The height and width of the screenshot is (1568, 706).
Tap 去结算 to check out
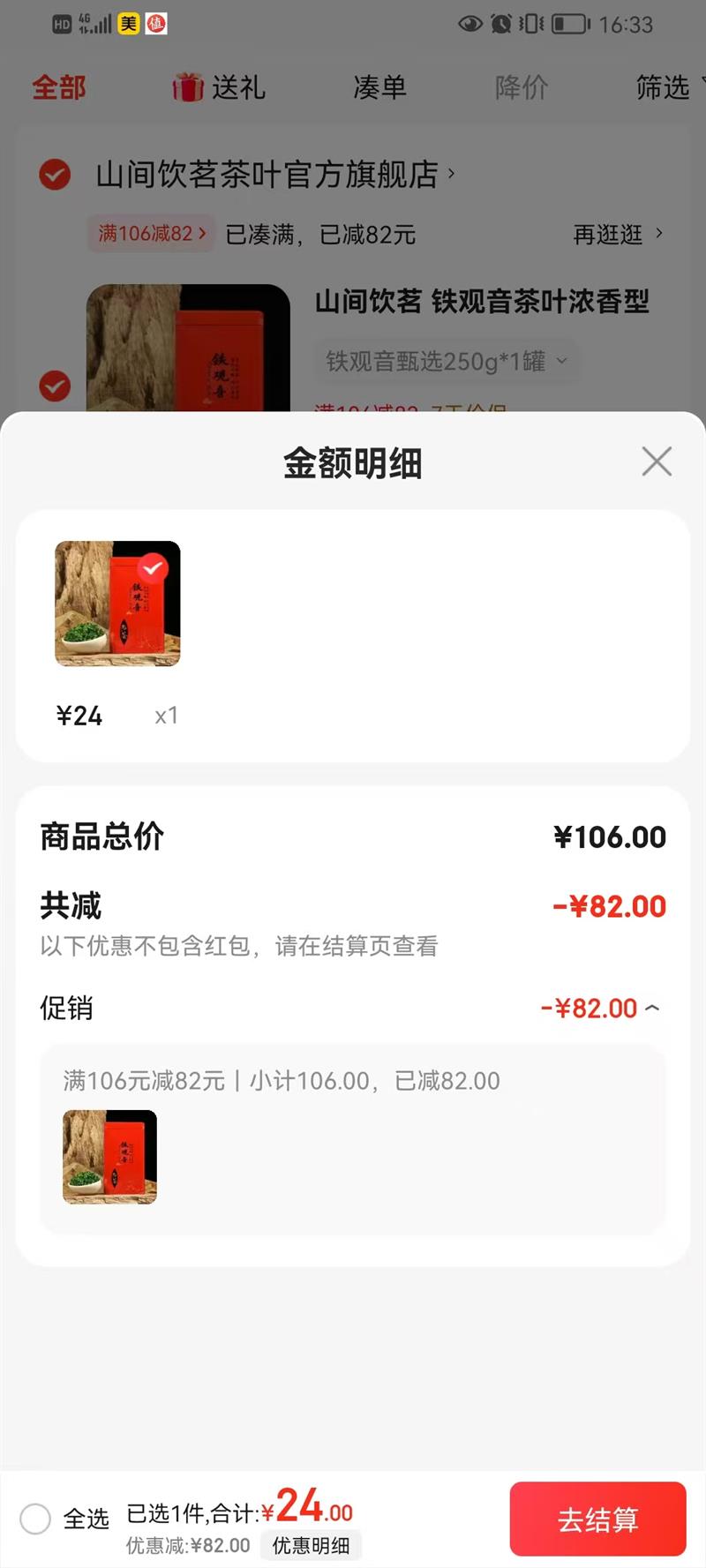click(597, 1519)
